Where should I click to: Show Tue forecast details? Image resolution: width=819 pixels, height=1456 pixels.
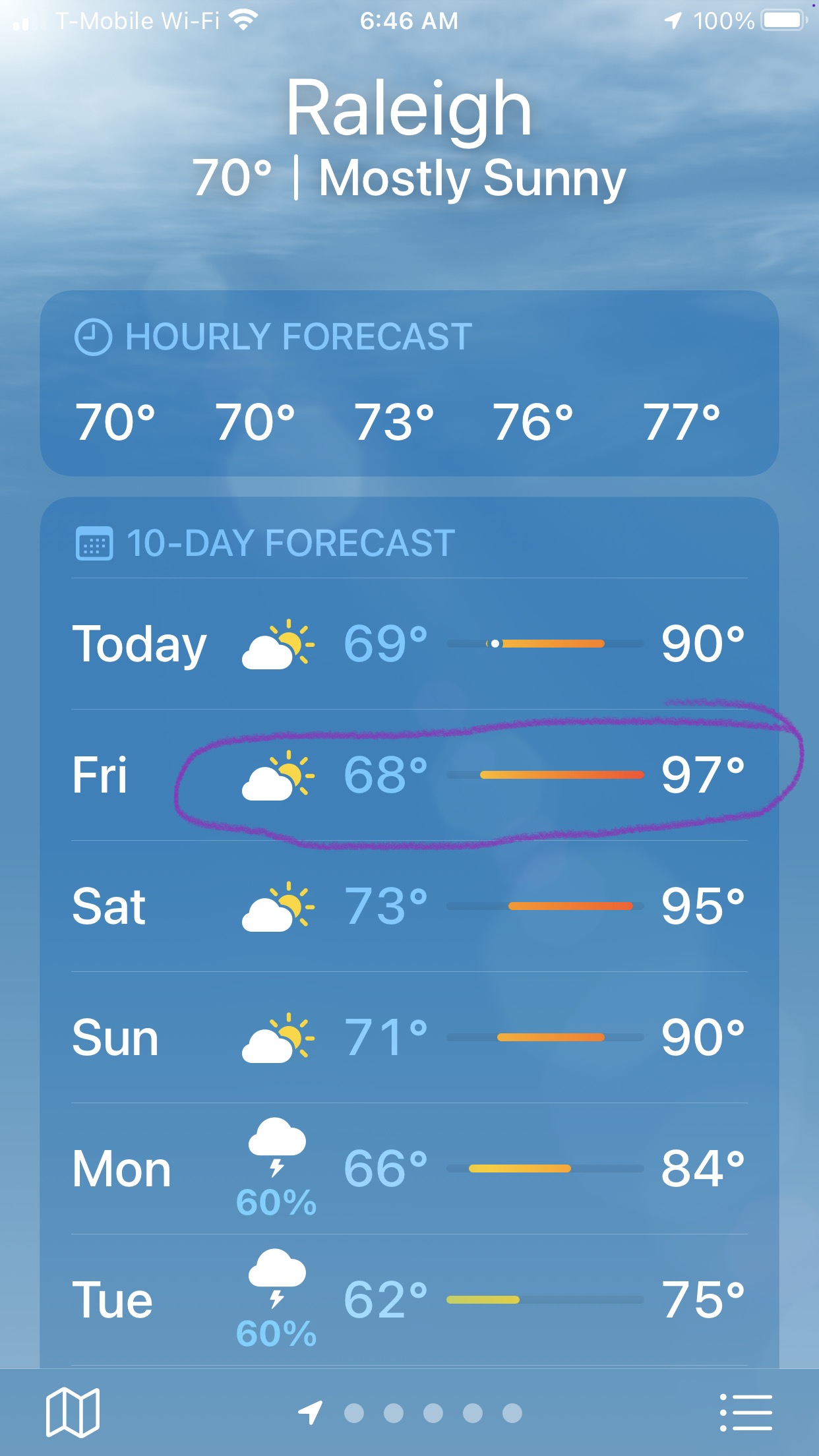coord(409,1300)
